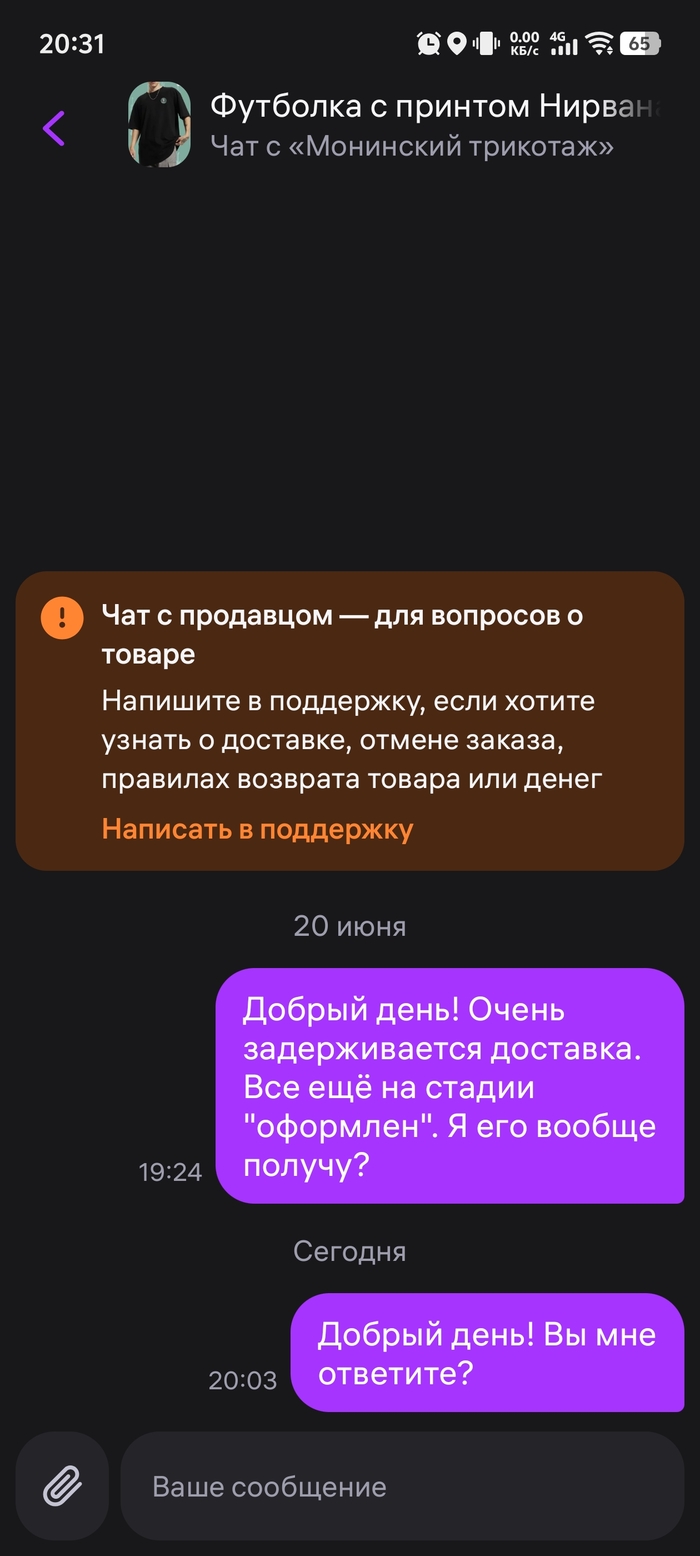Image resolution: width=700 pixels, height=1556 pixels.
Task: Tap the «Написать в поддержку» link
Action: [x=257, y=829]
